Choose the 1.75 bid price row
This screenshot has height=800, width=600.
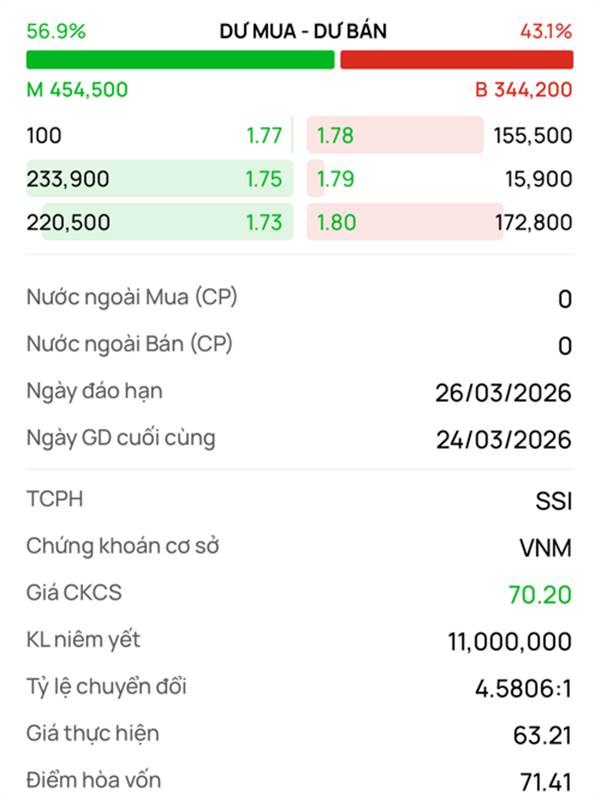pos(264,179)
